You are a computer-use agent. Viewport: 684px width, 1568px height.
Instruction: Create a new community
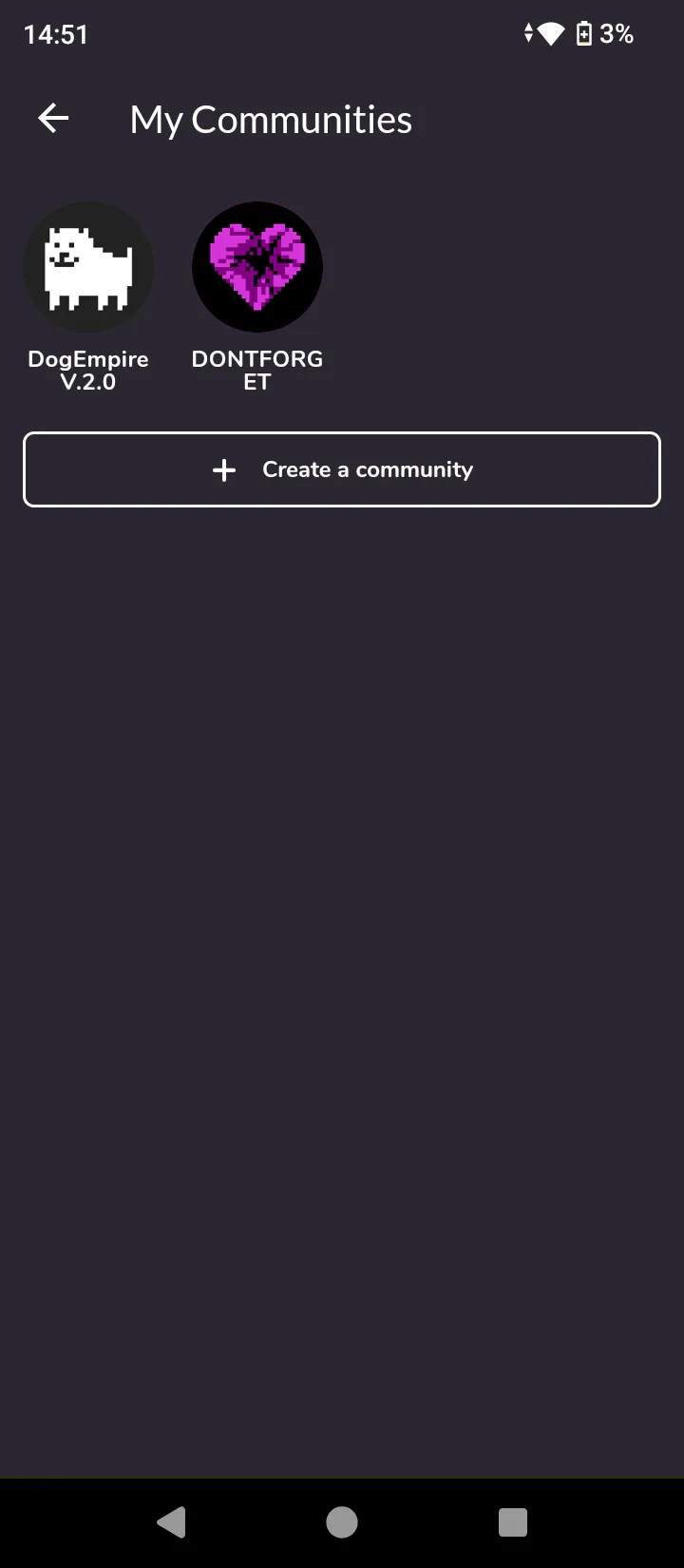pos(342,469)
